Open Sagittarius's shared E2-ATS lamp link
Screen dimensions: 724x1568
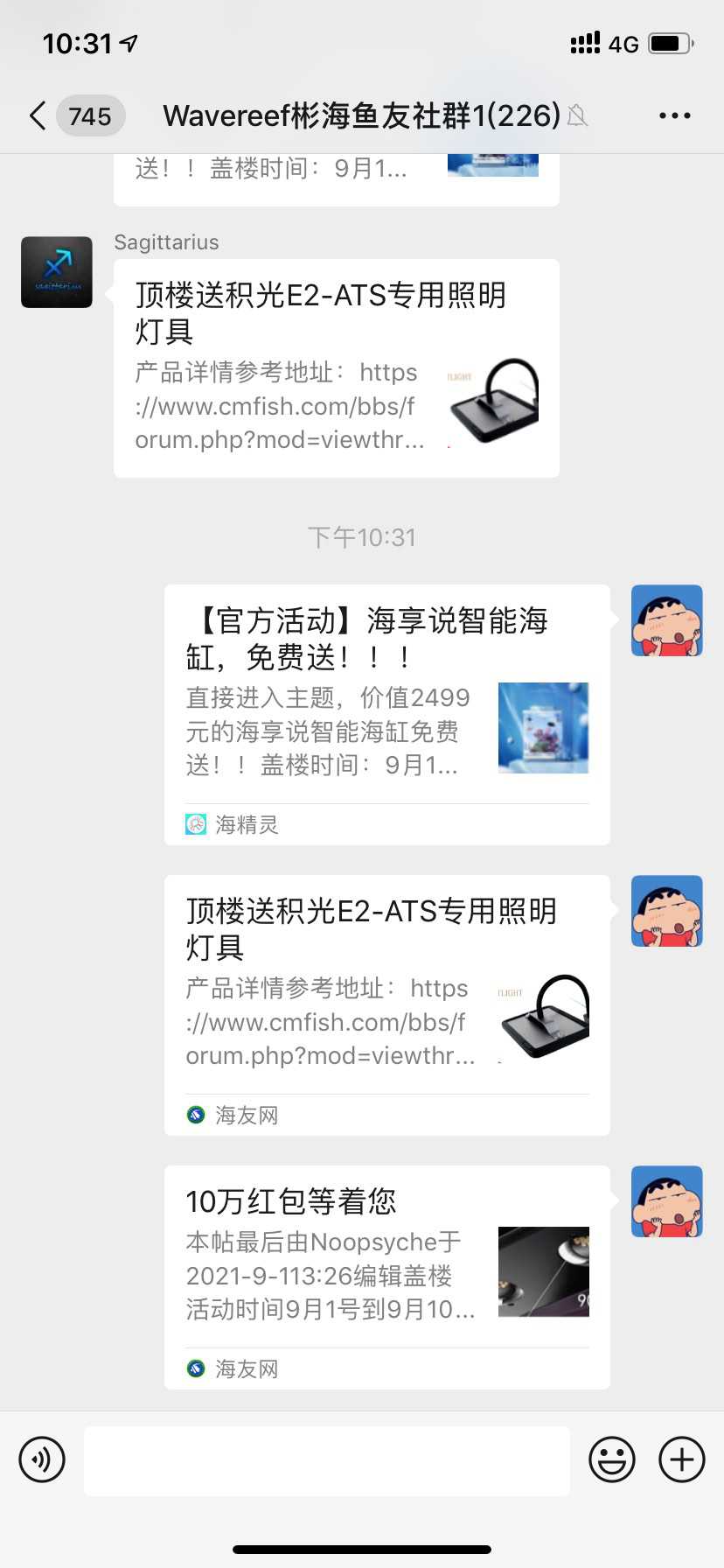point(336,367)
